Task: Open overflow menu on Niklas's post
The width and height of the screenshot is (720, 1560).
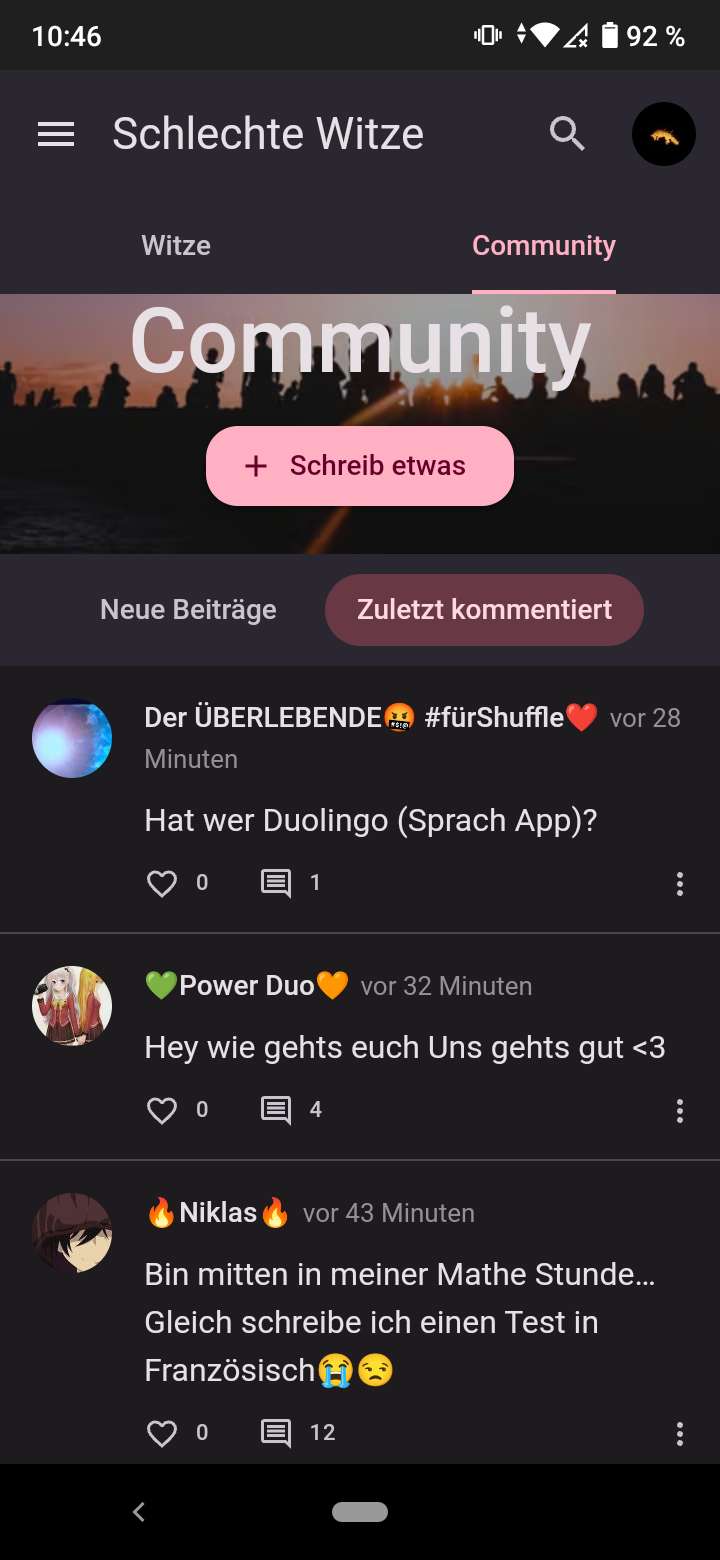Action: click(680, 1433)
